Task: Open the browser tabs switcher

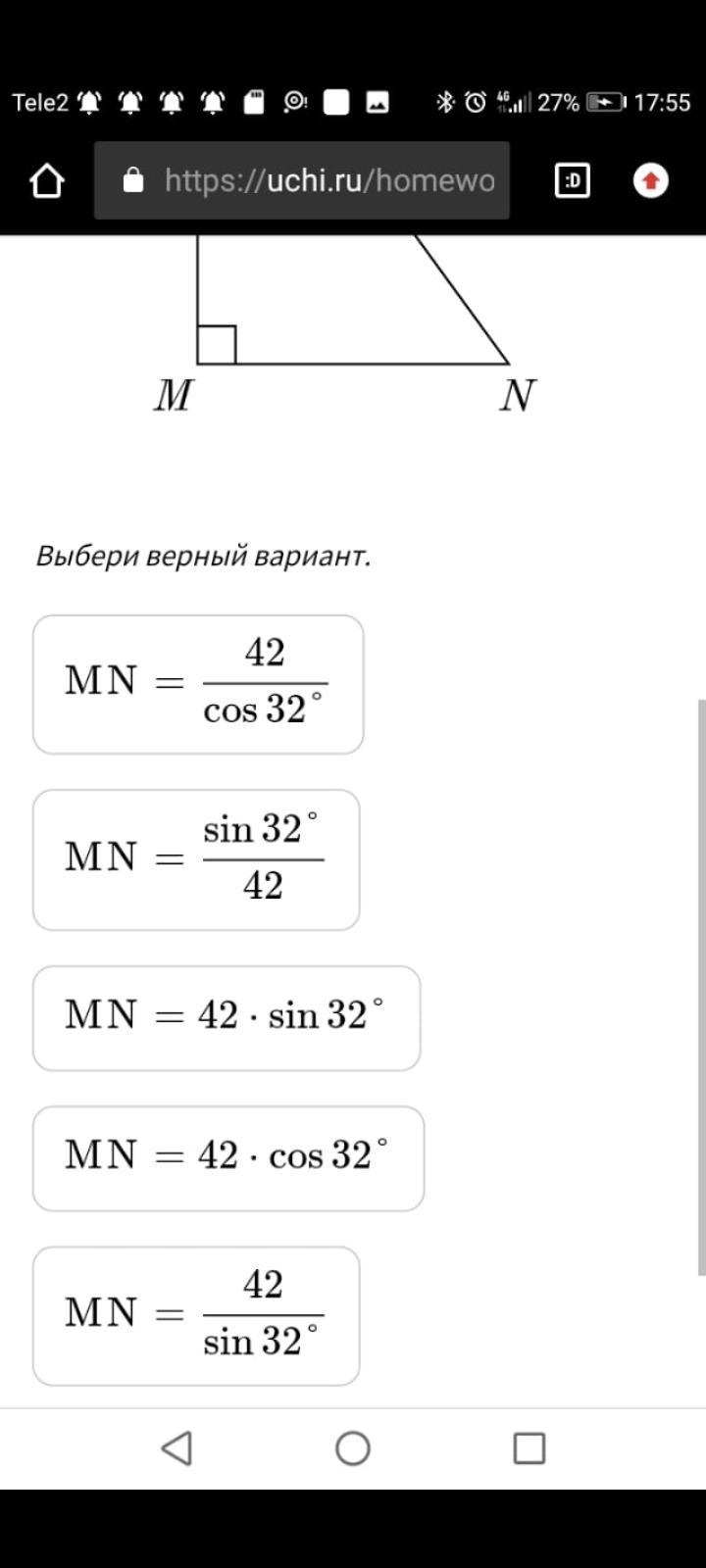Action: 573,180
